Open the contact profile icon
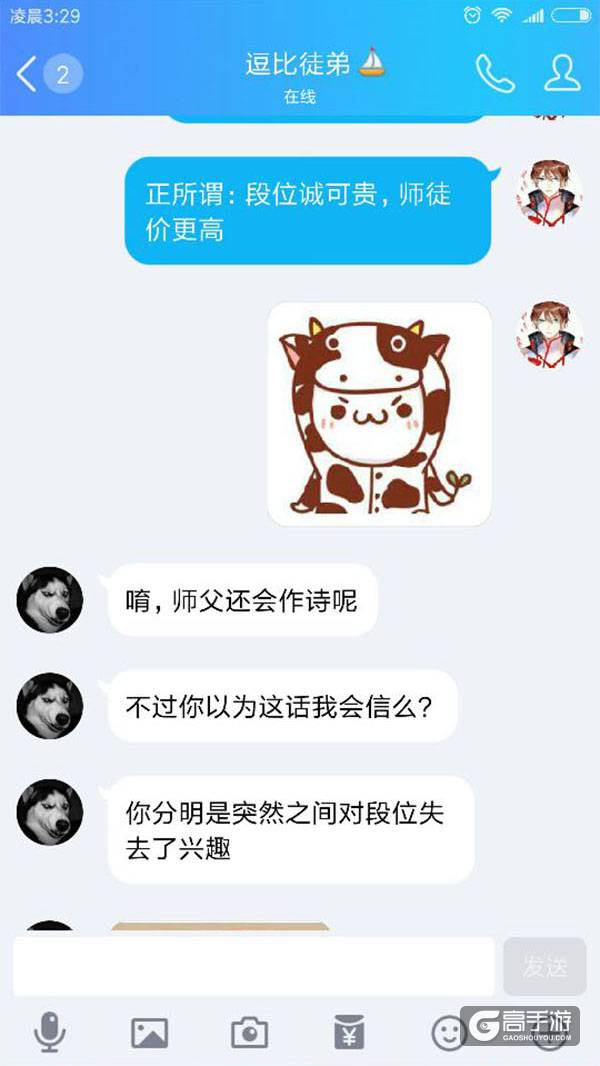 pyautogui.click(x=562, y=73)
